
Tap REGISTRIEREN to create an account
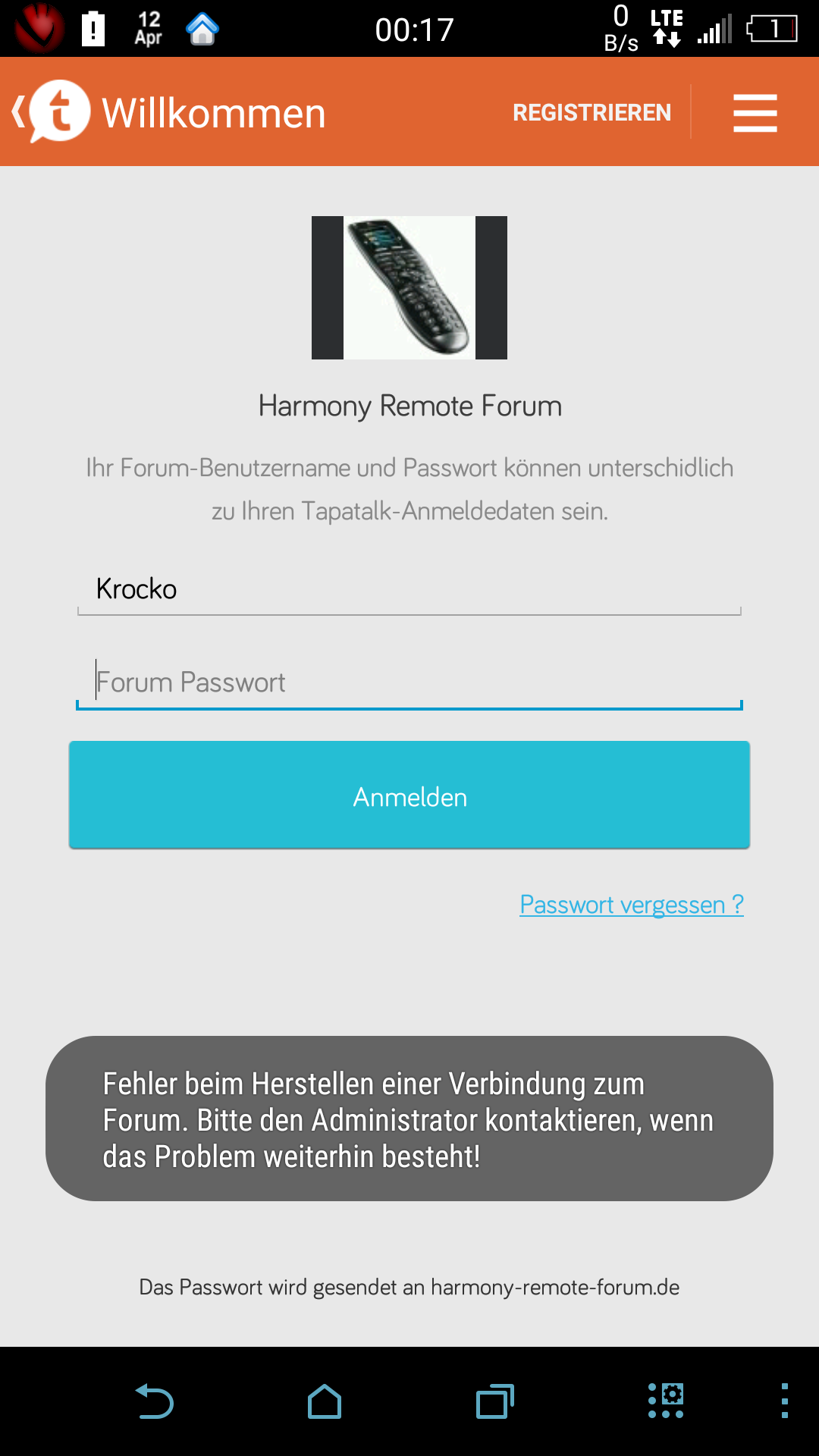click(591, 112)
